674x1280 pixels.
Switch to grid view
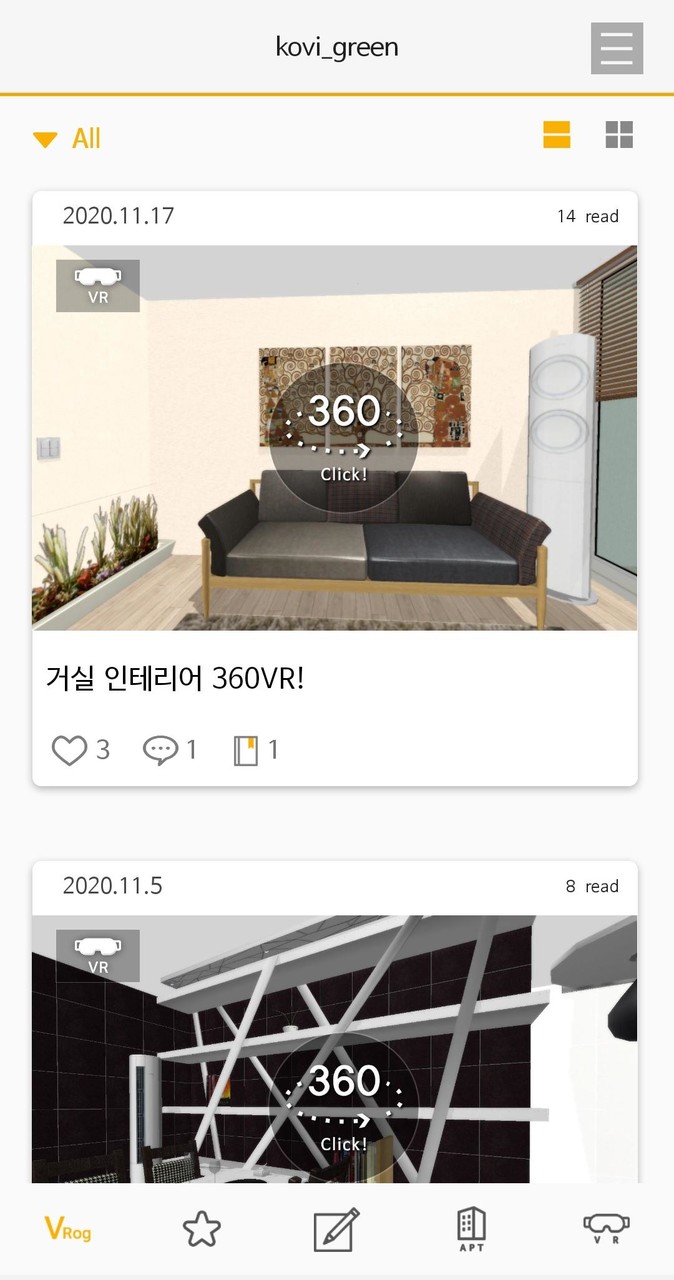point(619,135)
